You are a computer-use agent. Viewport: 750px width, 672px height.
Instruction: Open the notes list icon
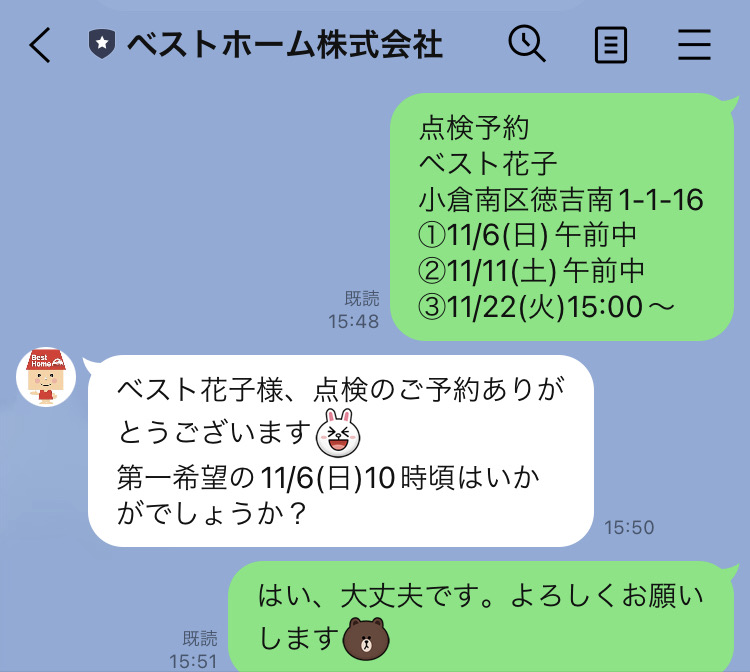click(610, 45)
